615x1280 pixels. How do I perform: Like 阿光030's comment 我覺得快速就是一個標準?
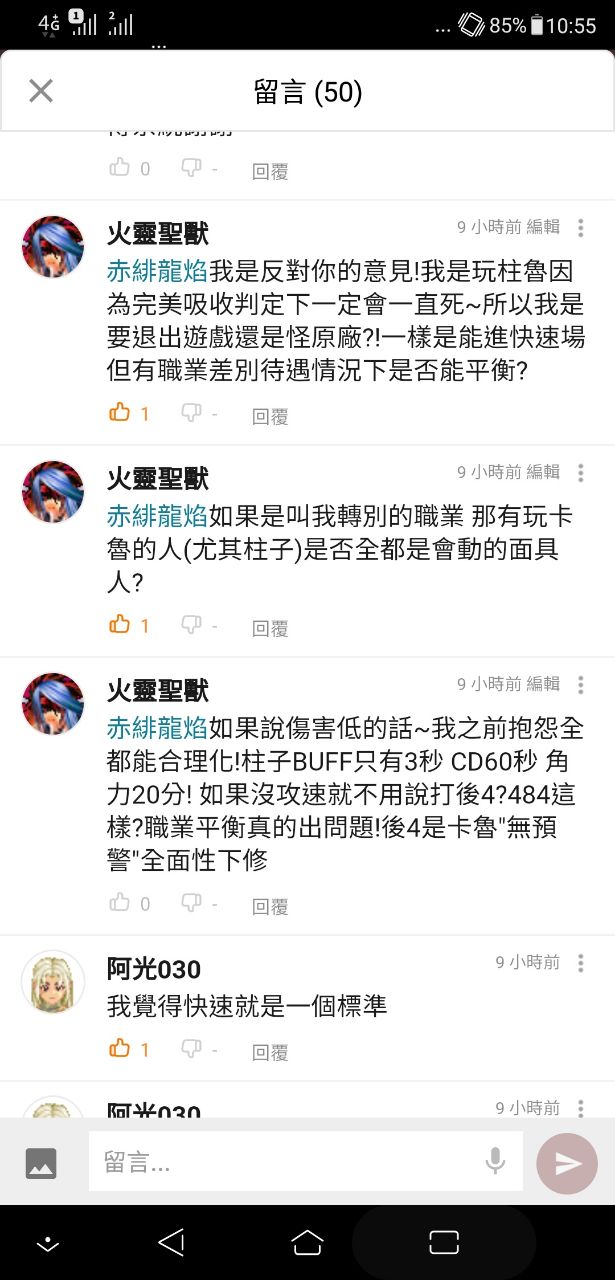point(121,1048)
